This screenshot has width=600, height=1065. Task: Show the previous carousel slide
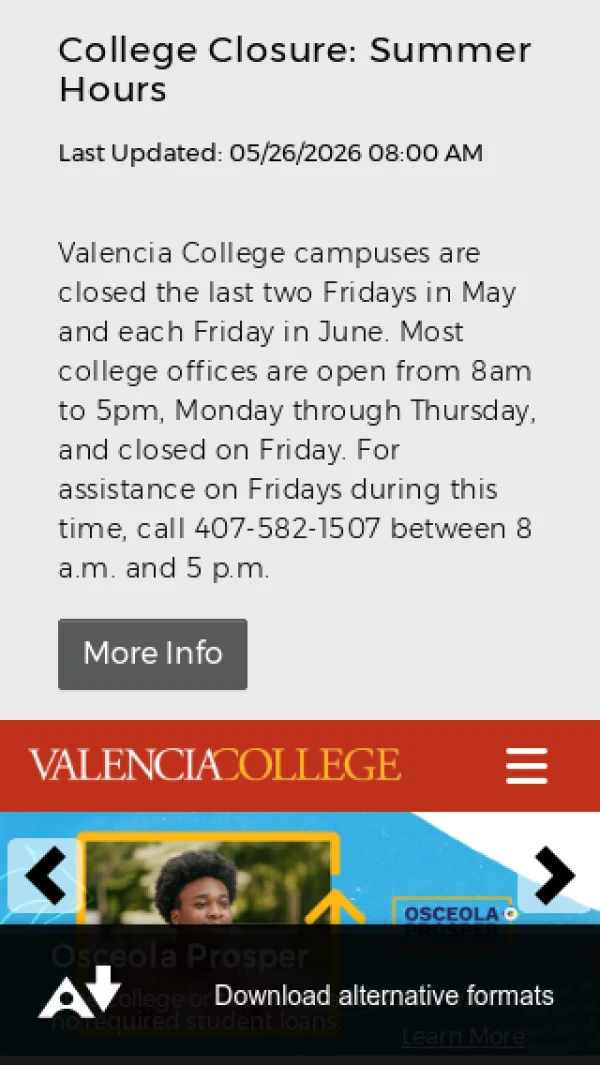[x=45, y=876]
